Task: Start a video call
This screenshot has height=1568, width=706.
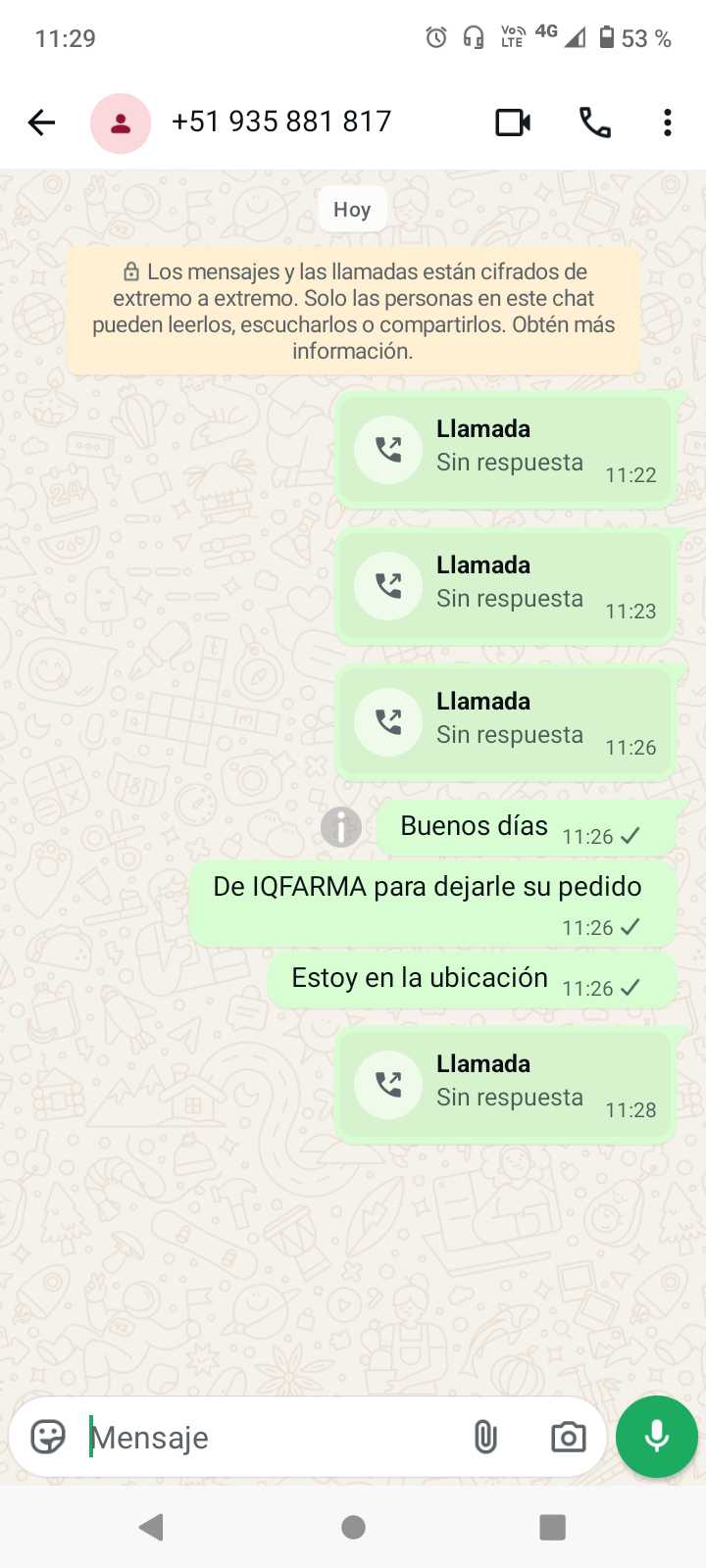Action: pyautogui.click(x=513, y=122)
